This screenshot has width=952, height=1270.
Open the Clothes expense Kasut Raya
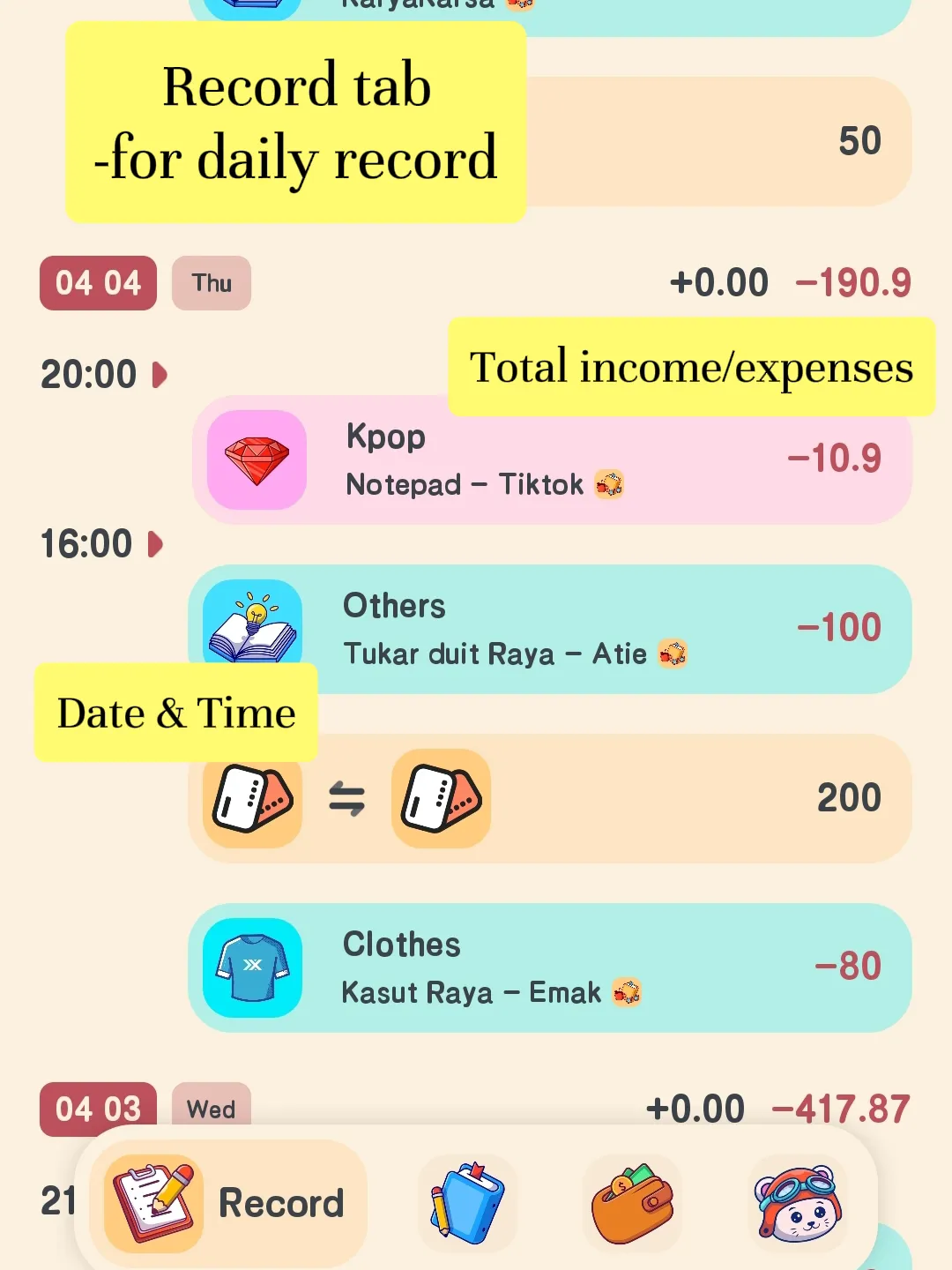tap(551, 968)
